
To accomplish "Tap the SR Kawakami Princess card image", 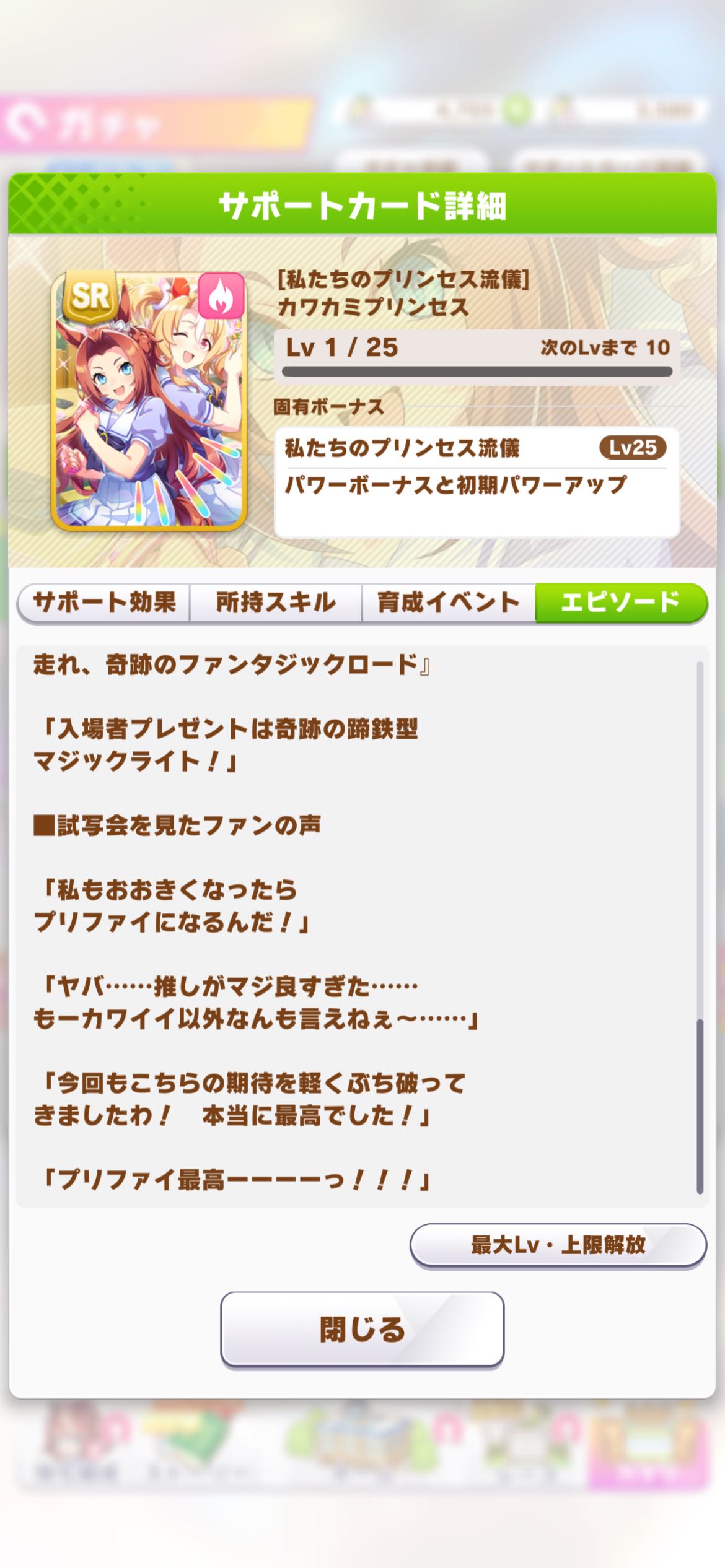I will coord(149,400).
